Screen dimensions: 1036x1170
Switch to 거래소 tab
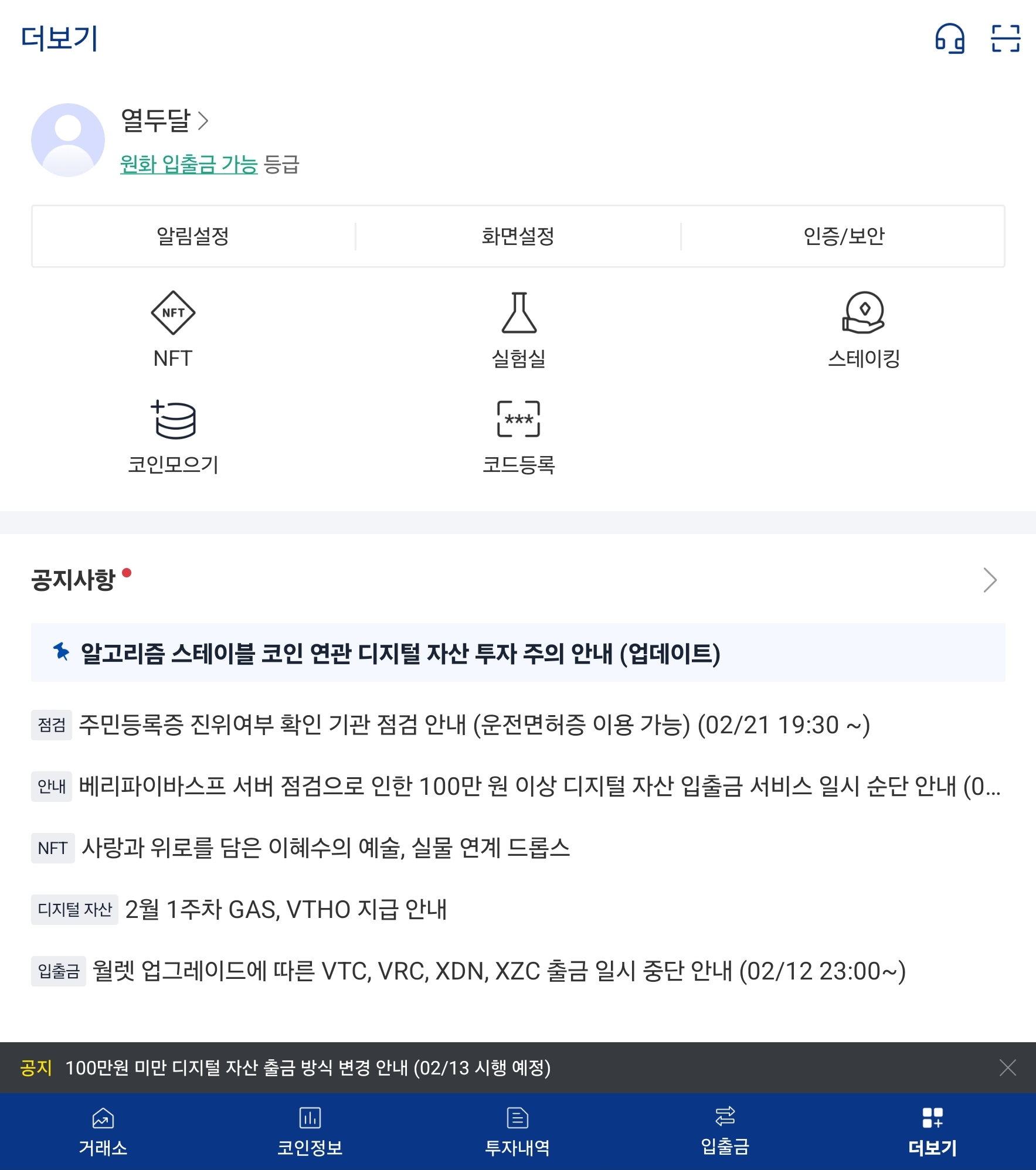coord(103,1131)
